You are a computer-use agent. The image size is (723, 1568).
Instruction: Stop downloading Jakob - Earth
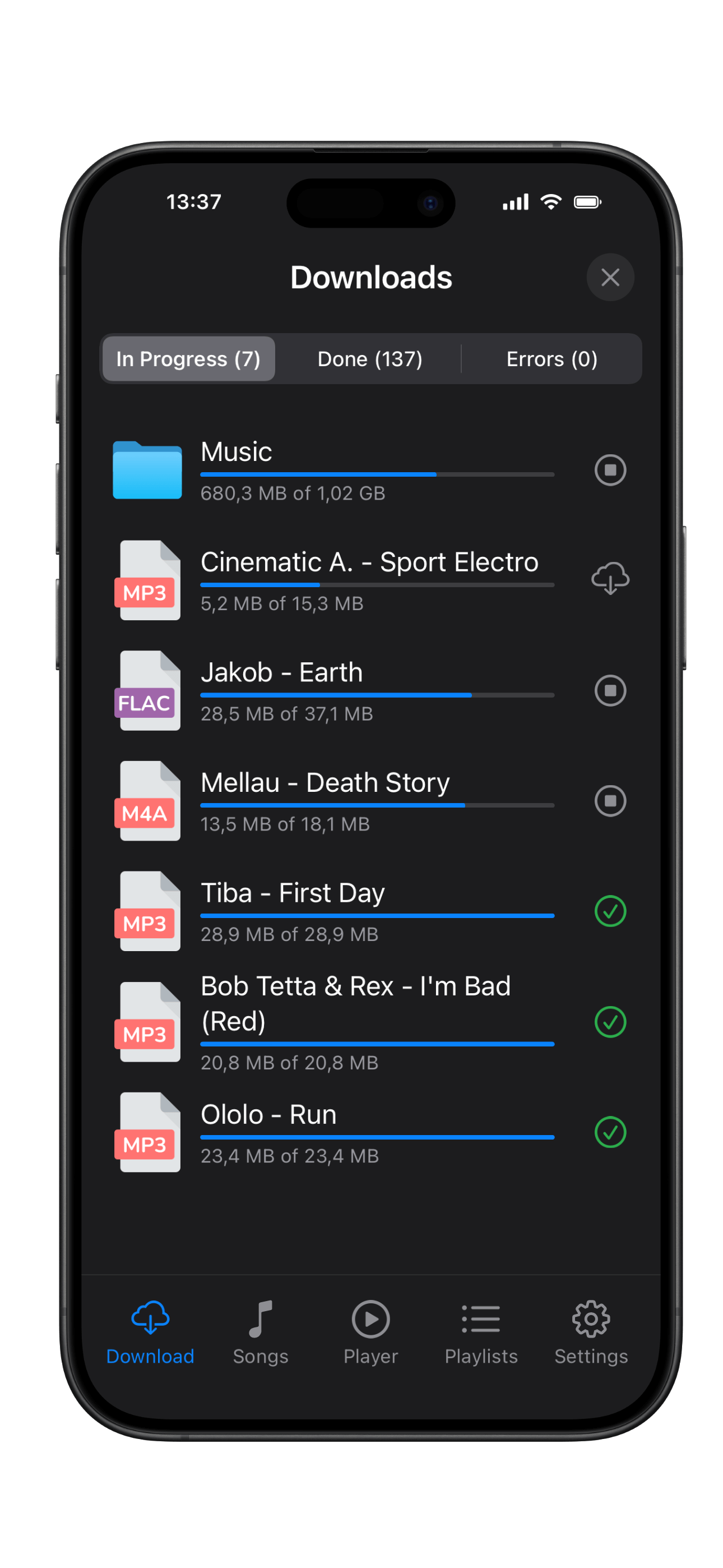pyautogui.click(x=610, y=690)
